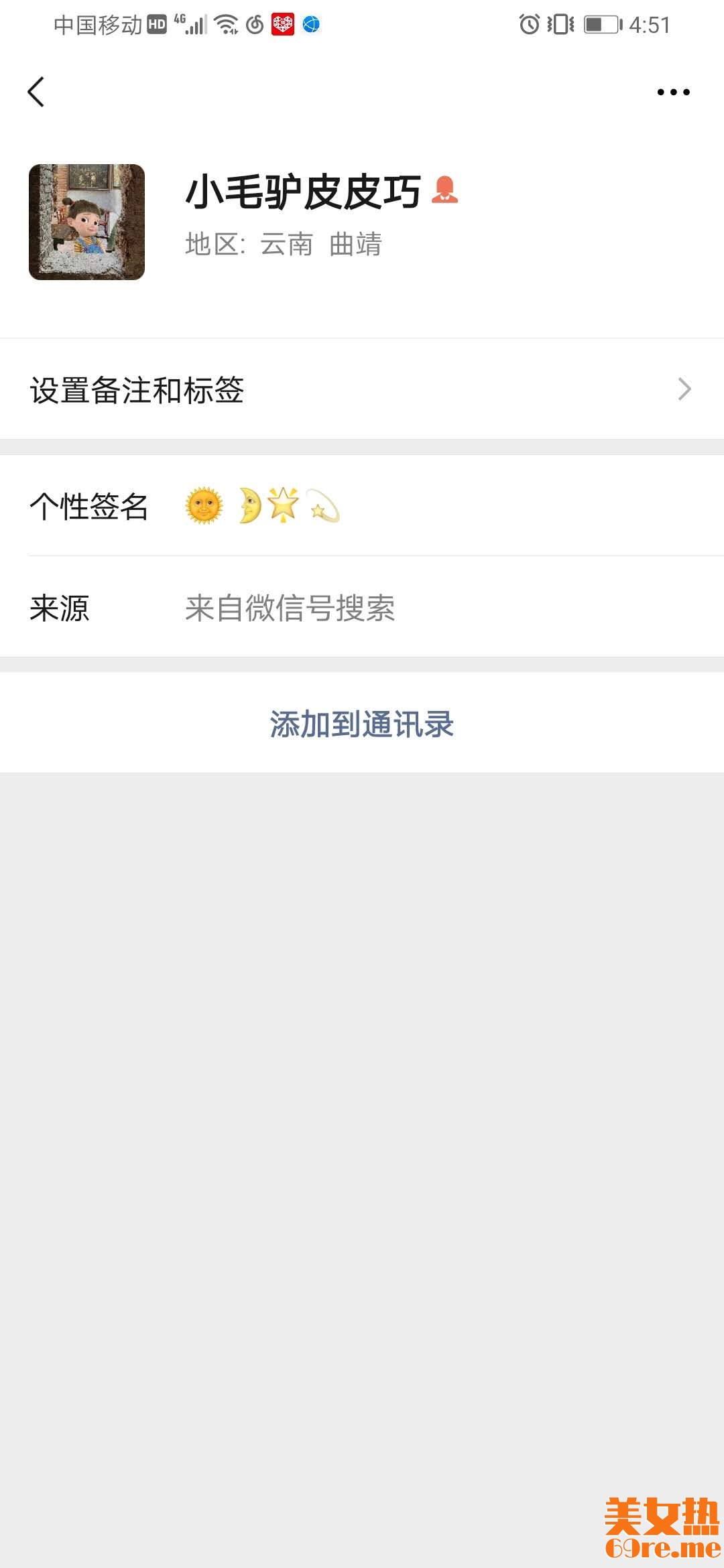Open 设置备注和标签 settings row
724x1568 pixels.
pos(362,389)
